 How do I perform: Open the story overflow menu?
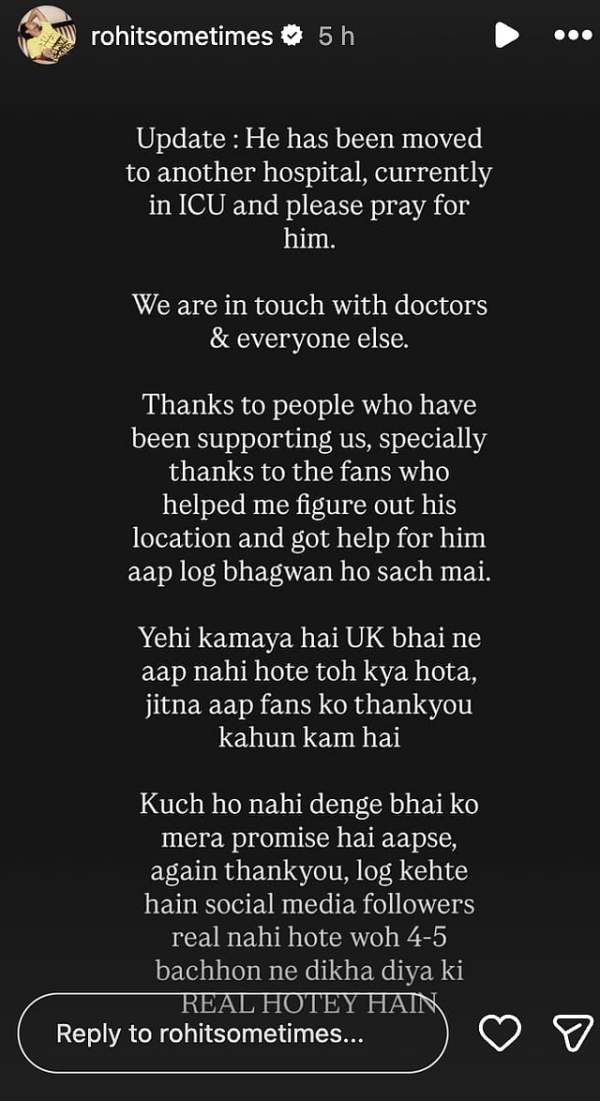coord(573,36)
